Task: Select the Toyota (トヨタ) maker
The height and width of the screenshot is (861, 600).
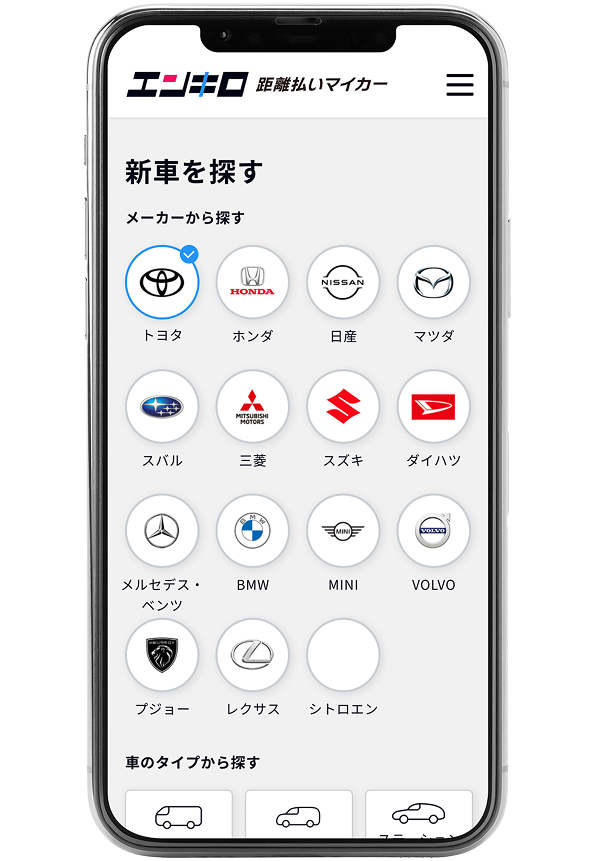Action: 162,283
